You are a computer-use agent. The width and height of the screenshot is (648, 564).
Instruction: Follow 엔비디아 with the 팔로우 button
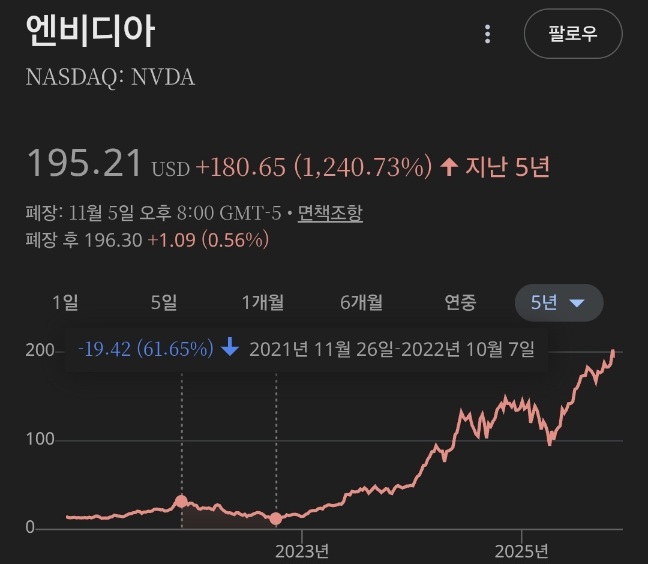[573, 34]
